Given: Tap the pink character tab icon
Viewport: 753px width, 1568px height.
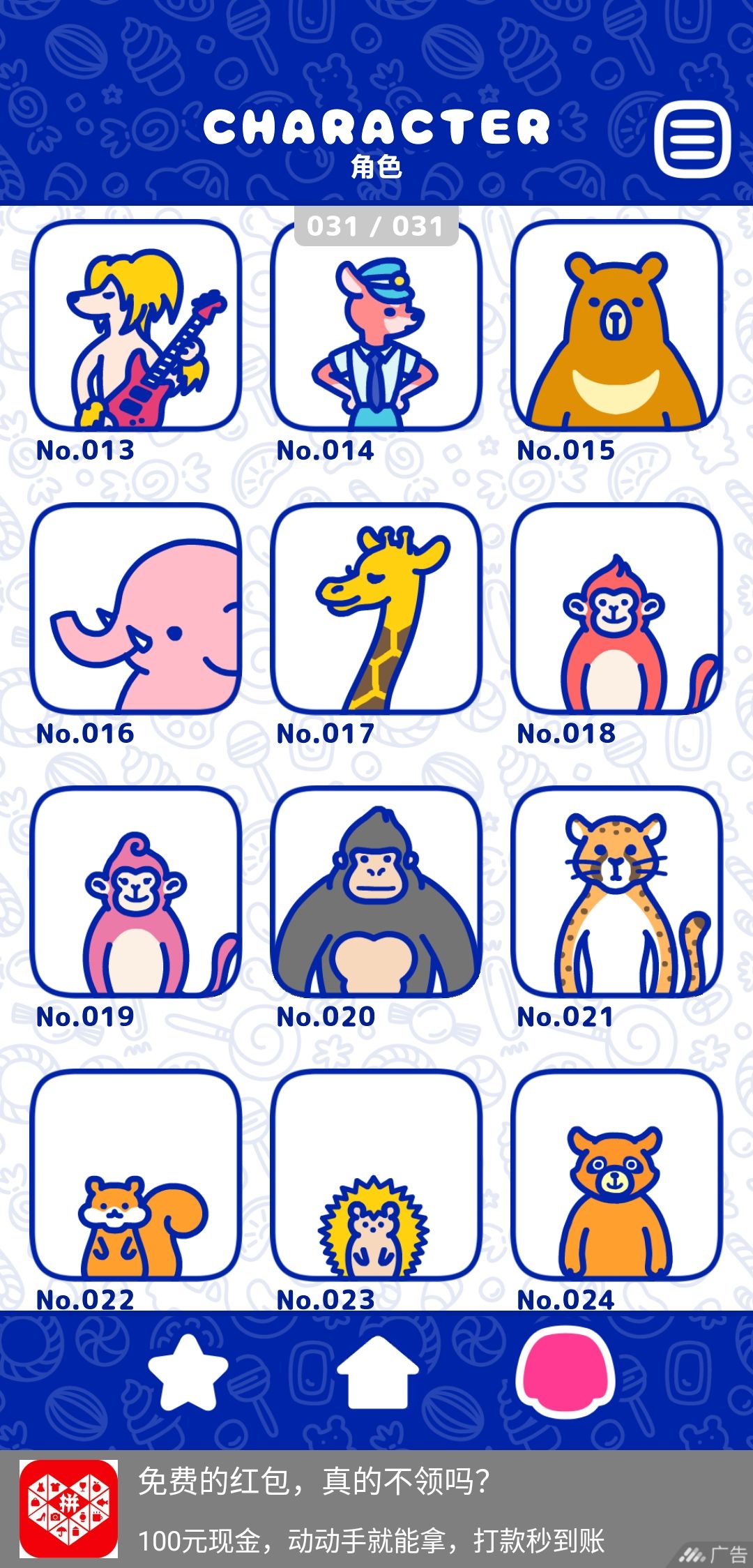Looking at the screenshot, I should 565,1370.
